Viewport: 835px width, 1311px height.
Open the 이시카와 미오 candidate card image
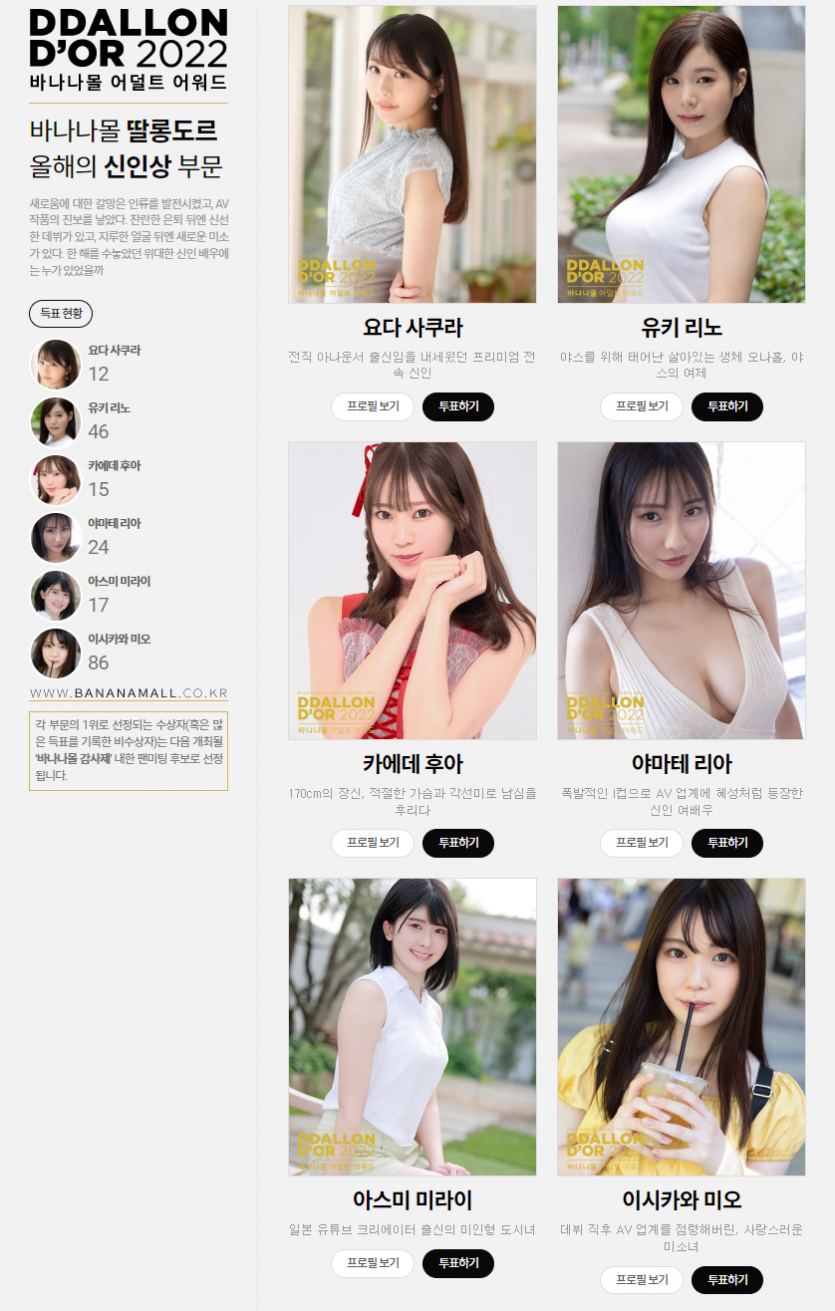point(681,1027)
